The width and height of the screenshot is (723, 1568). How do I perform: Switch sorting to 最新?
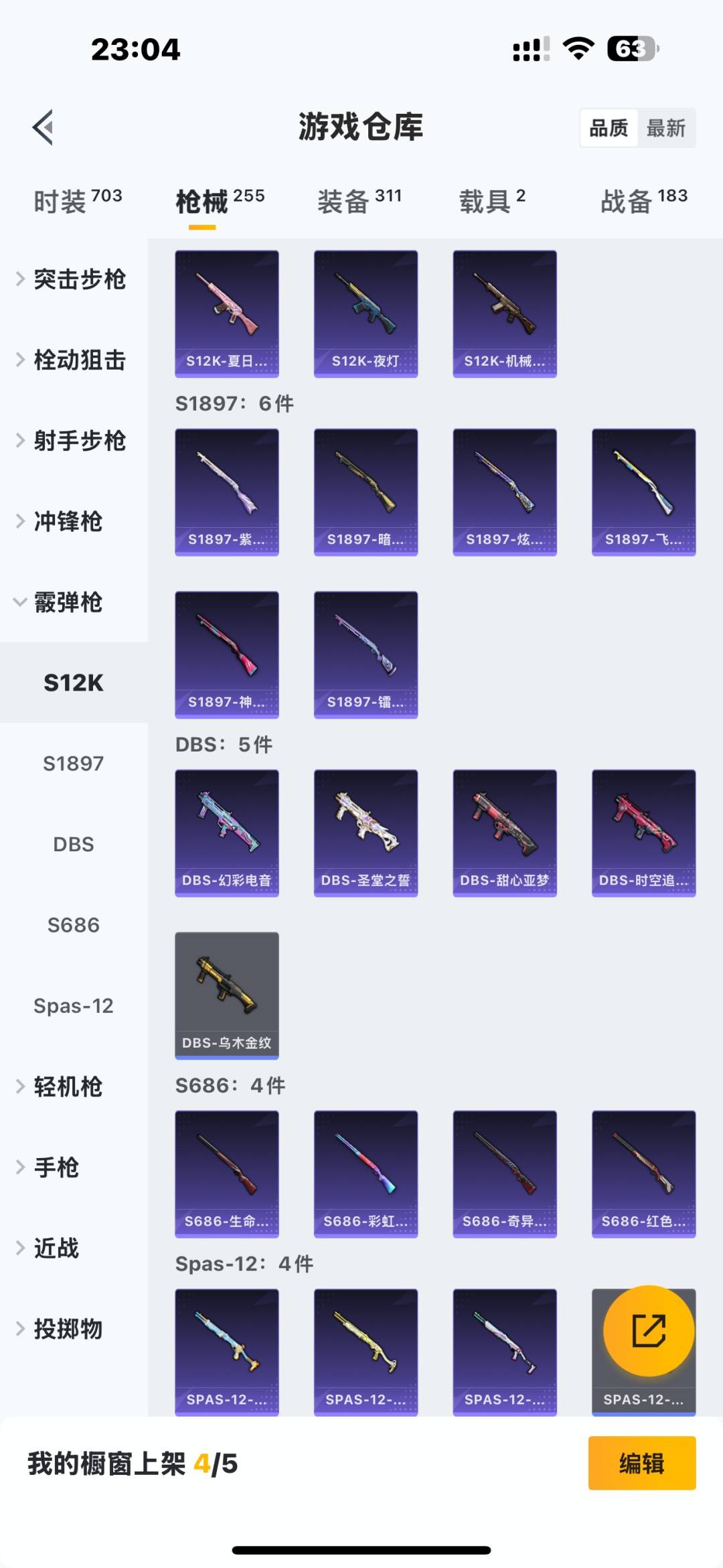coord(667,127)
